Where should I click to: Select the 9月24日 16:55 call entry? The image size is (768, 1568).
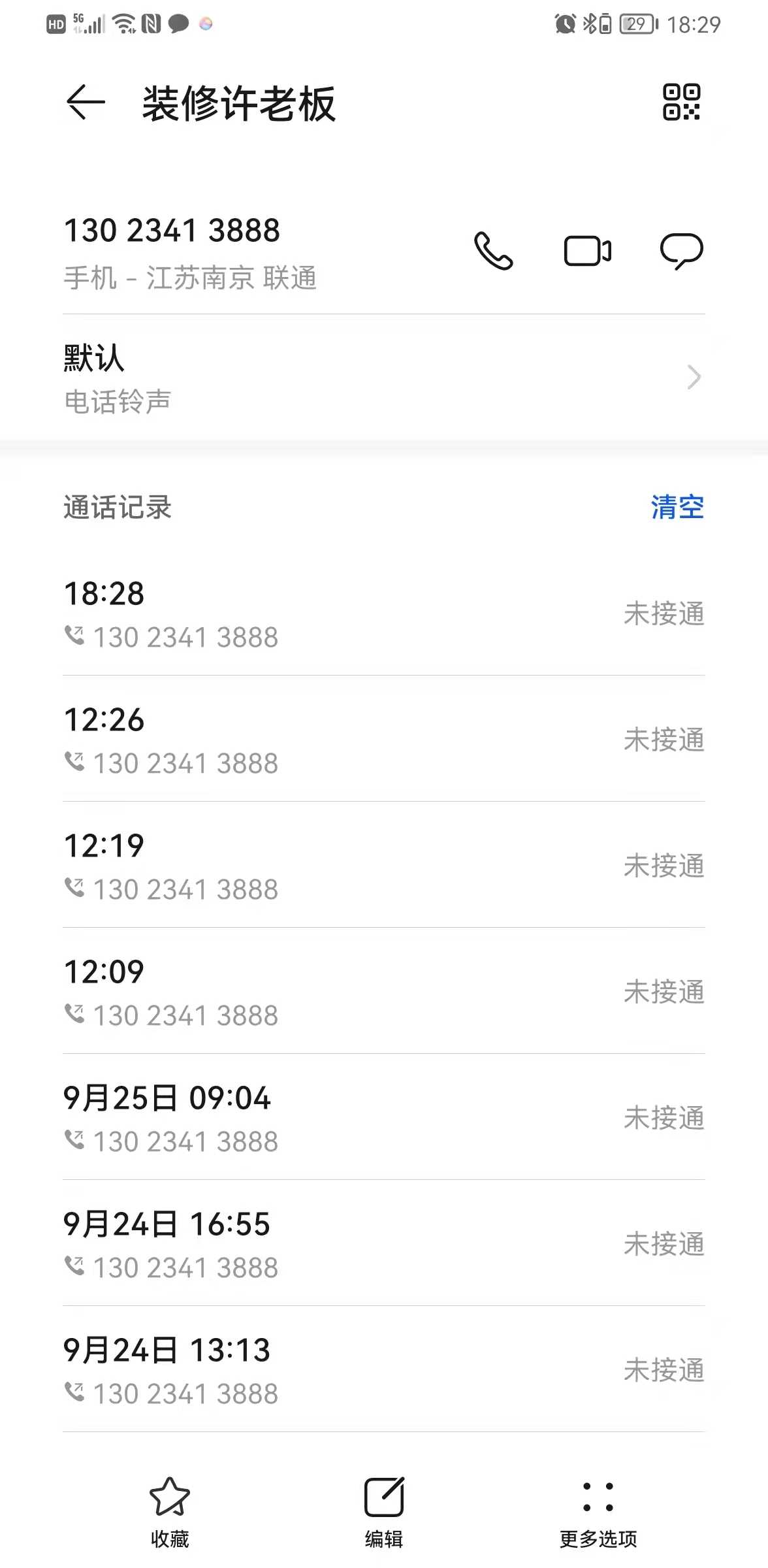384,1245
